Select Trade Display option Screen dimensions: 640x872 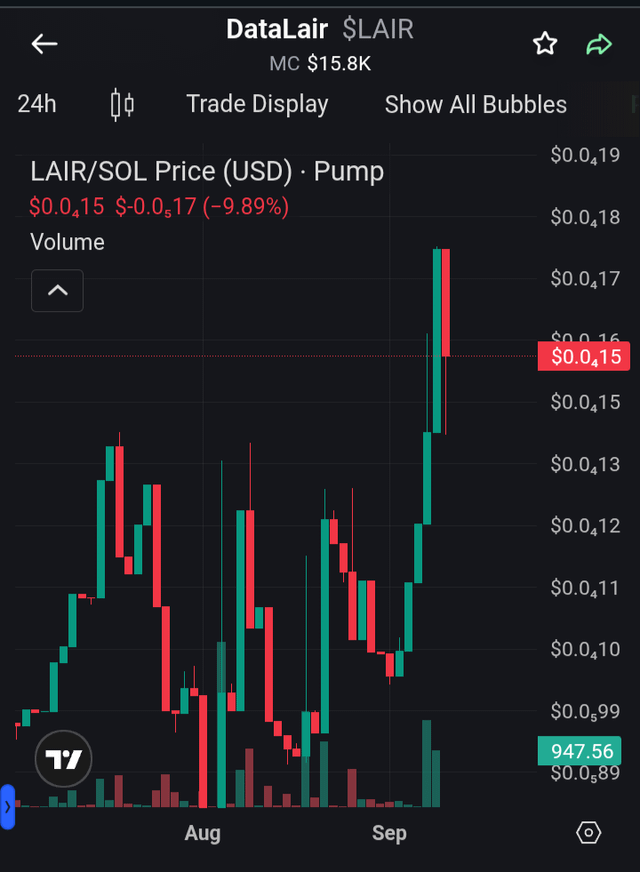(257, 104)
